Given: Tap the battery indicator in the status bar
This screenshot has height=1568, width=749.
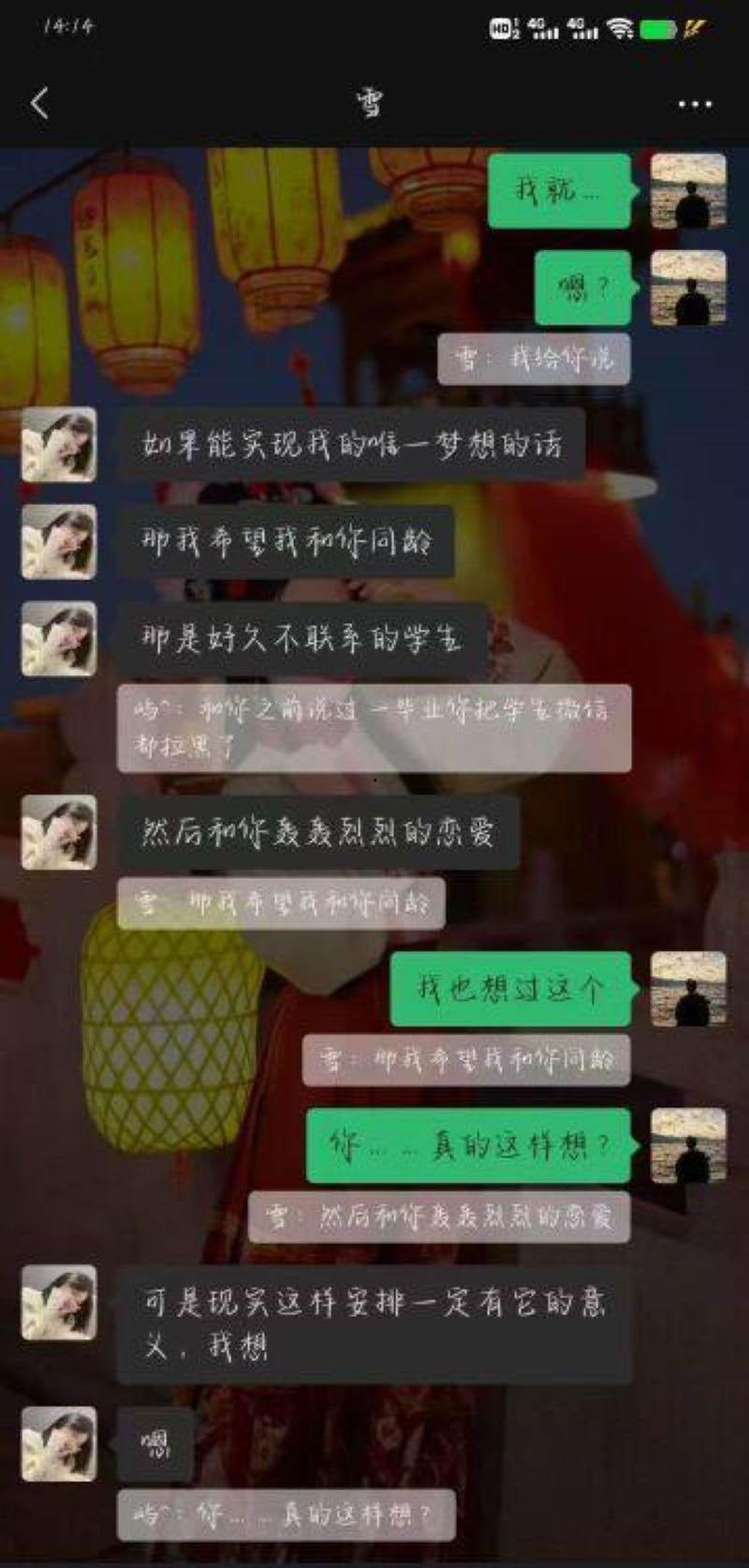Looking at the screenshot, I should coord(661,28).
